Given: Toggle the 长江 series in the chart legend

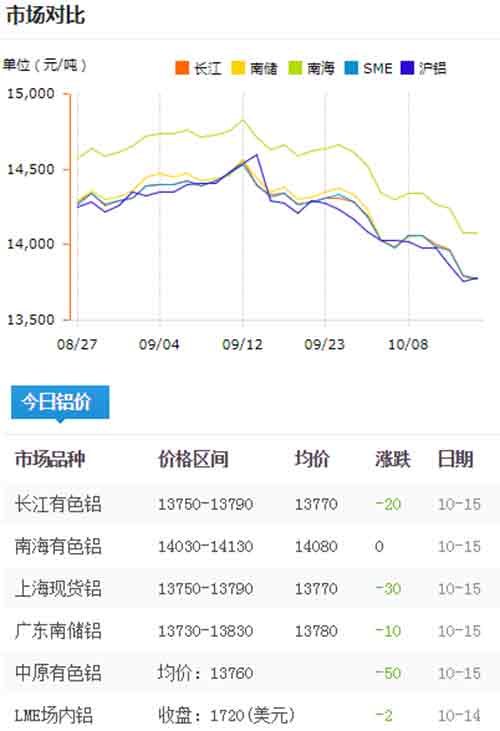Looking at the screenshot, I should (x=199, y=68).
